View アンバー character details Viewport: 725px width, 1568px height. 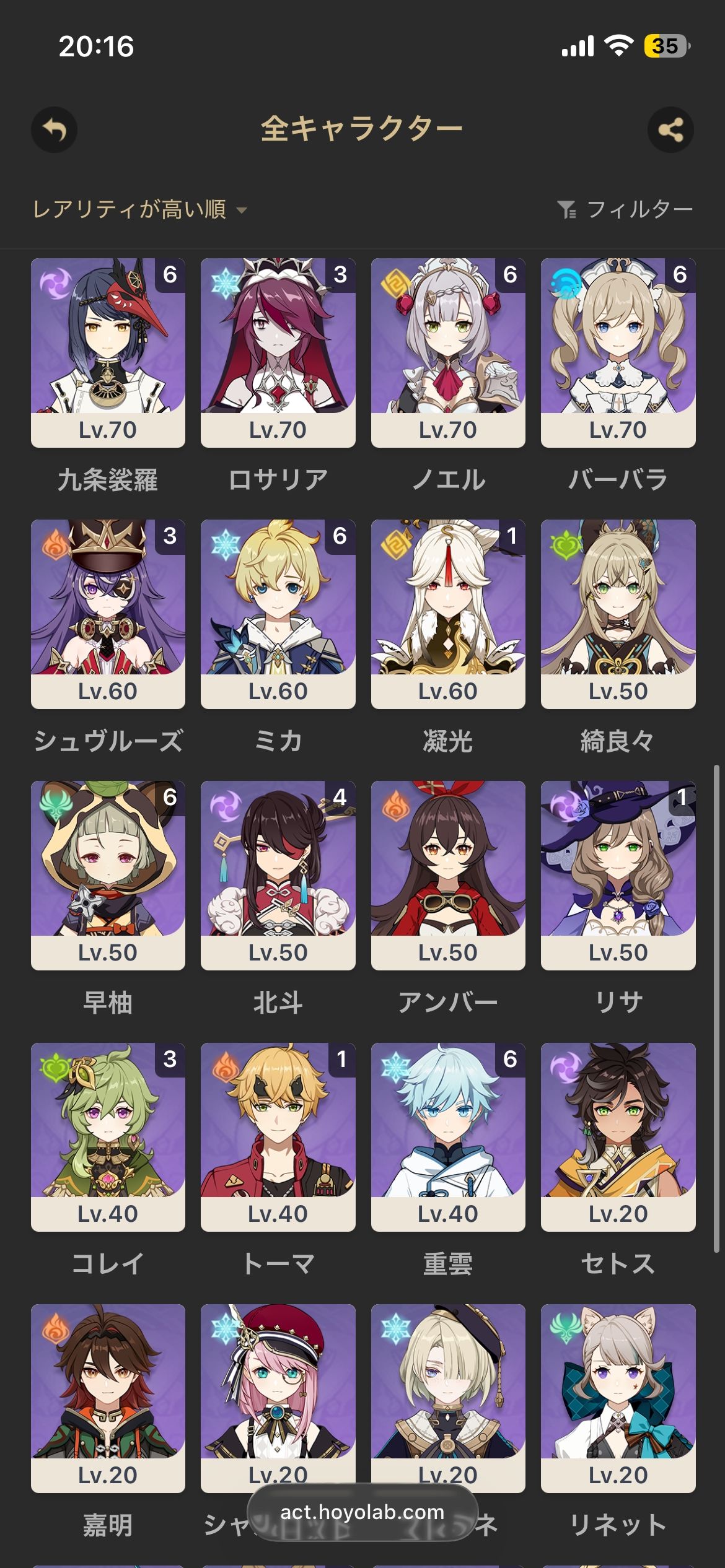click(x=448, y=876)
